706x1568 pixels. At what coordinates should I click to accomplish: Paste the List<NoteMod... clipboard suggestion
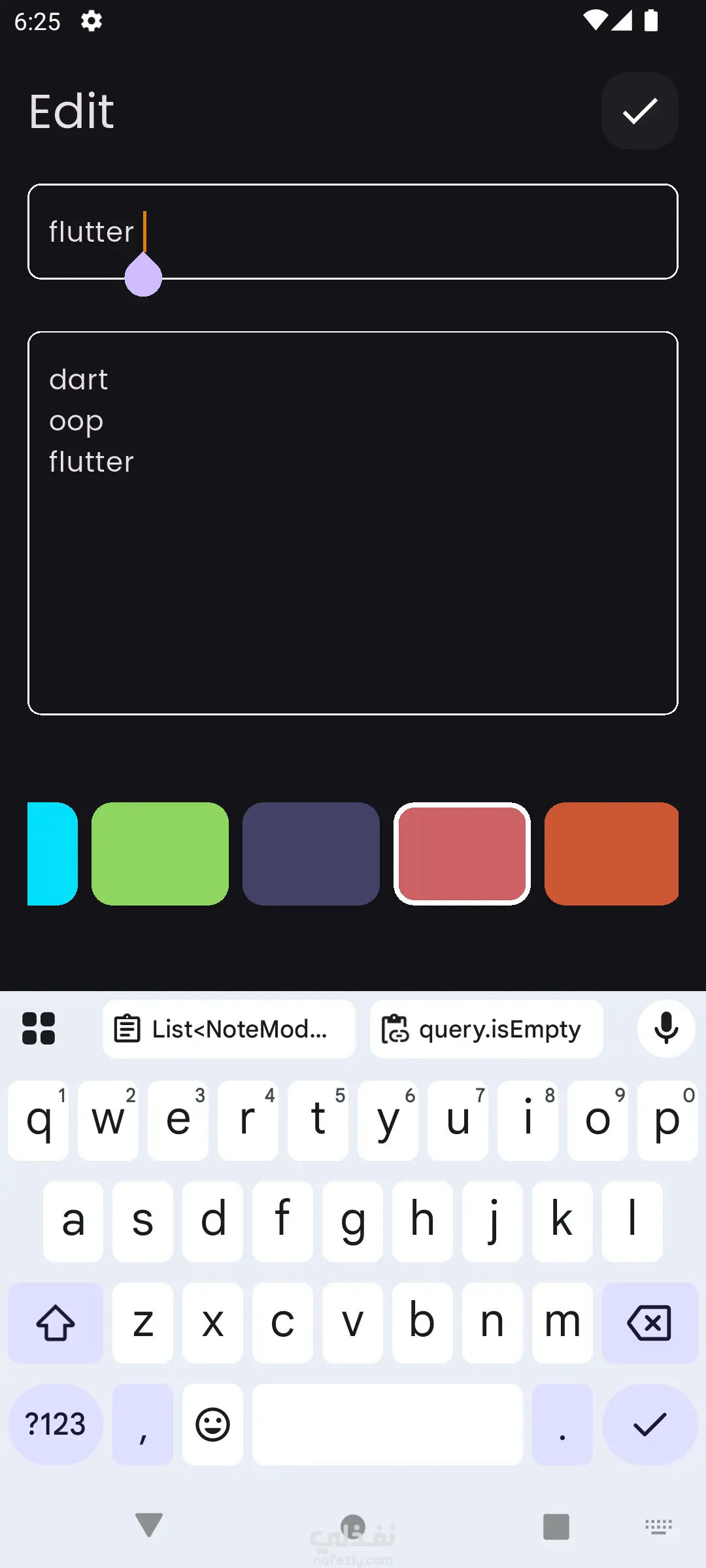click(x=229, y=1029)
